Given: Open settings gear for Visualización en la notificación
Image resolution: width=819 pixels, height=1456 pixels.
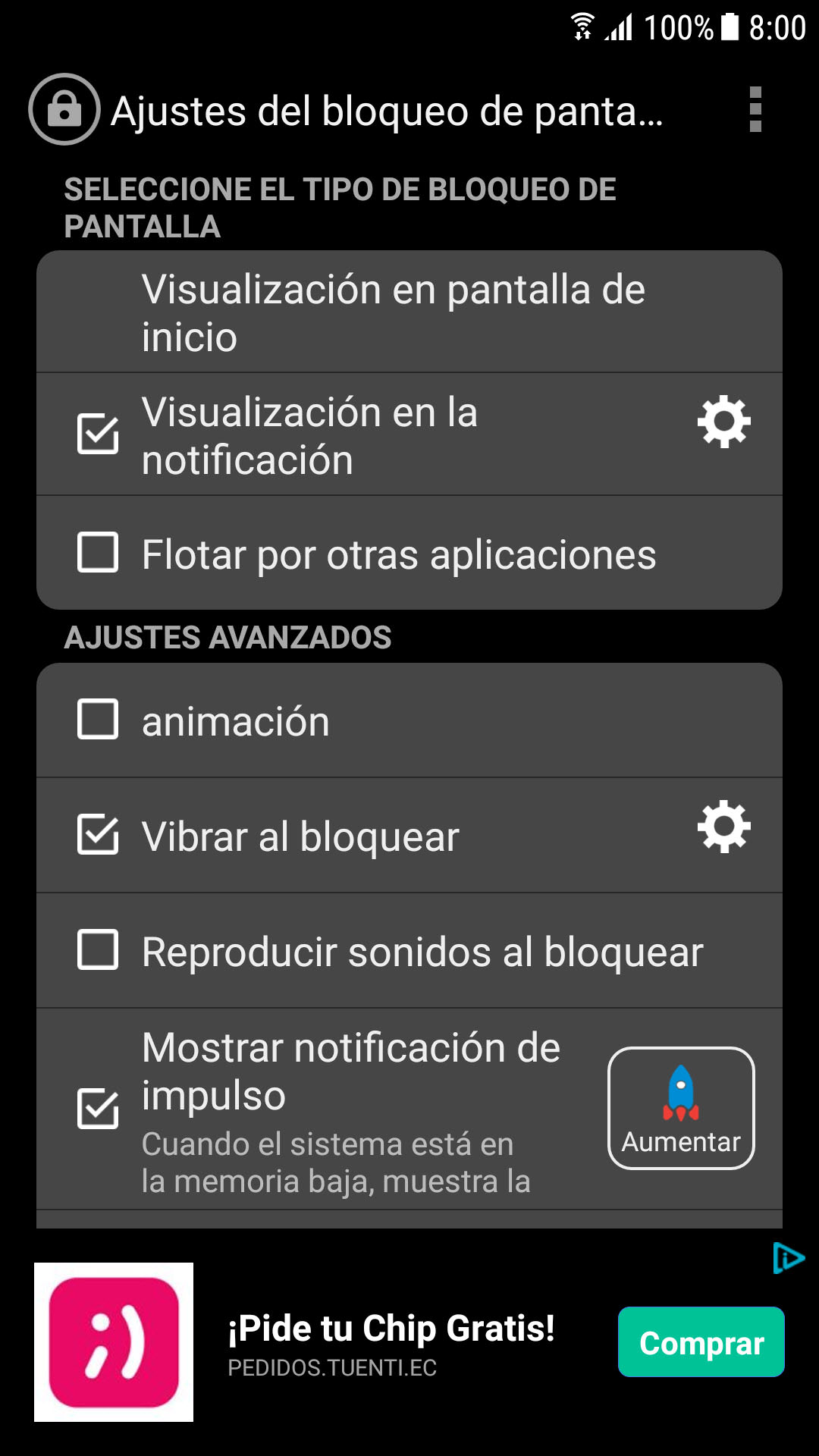Looking at the screenshot, I should click(x=724, y=422).
